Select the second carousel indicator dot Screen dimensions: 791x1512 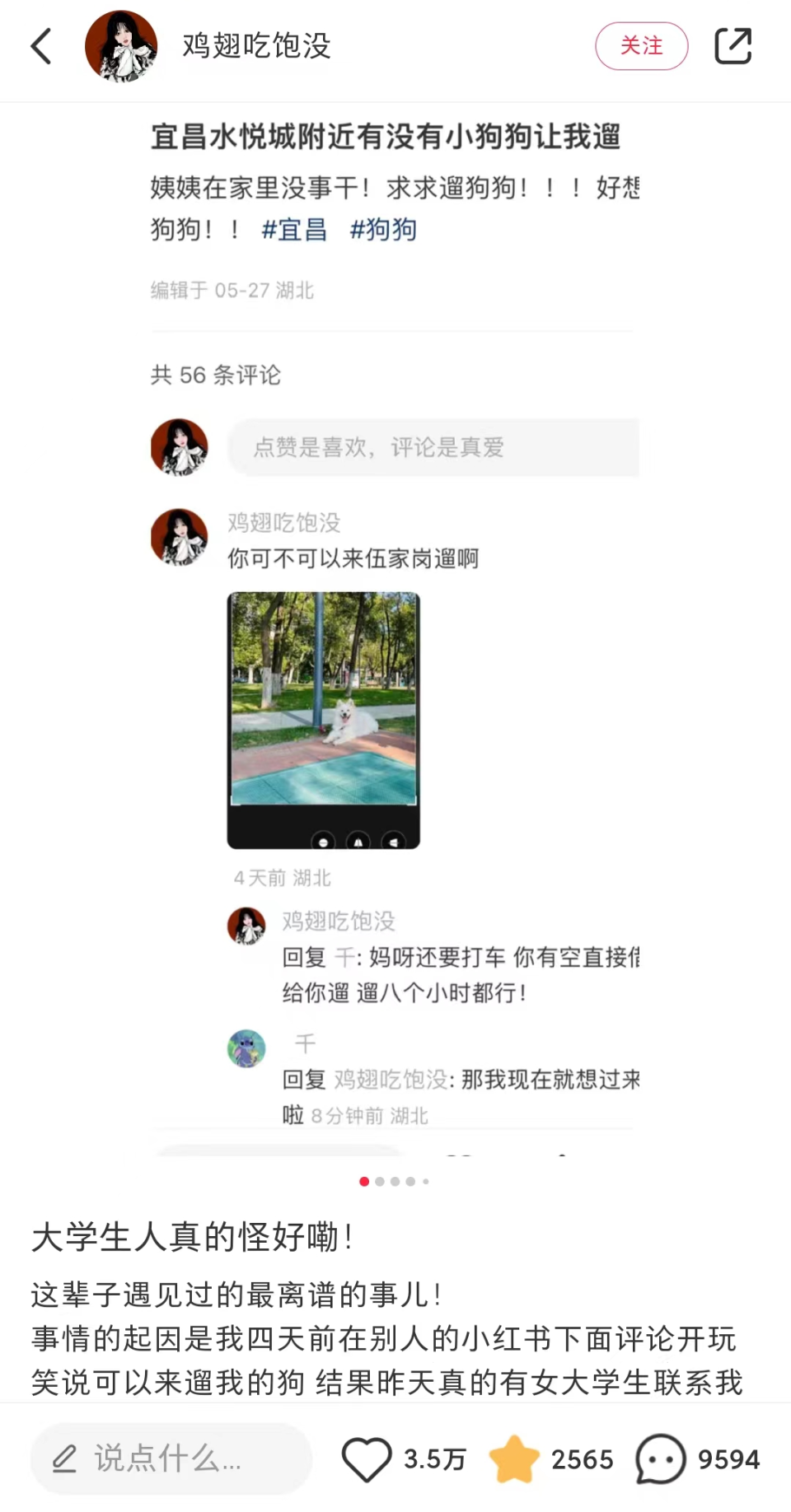click(380, 1181)
